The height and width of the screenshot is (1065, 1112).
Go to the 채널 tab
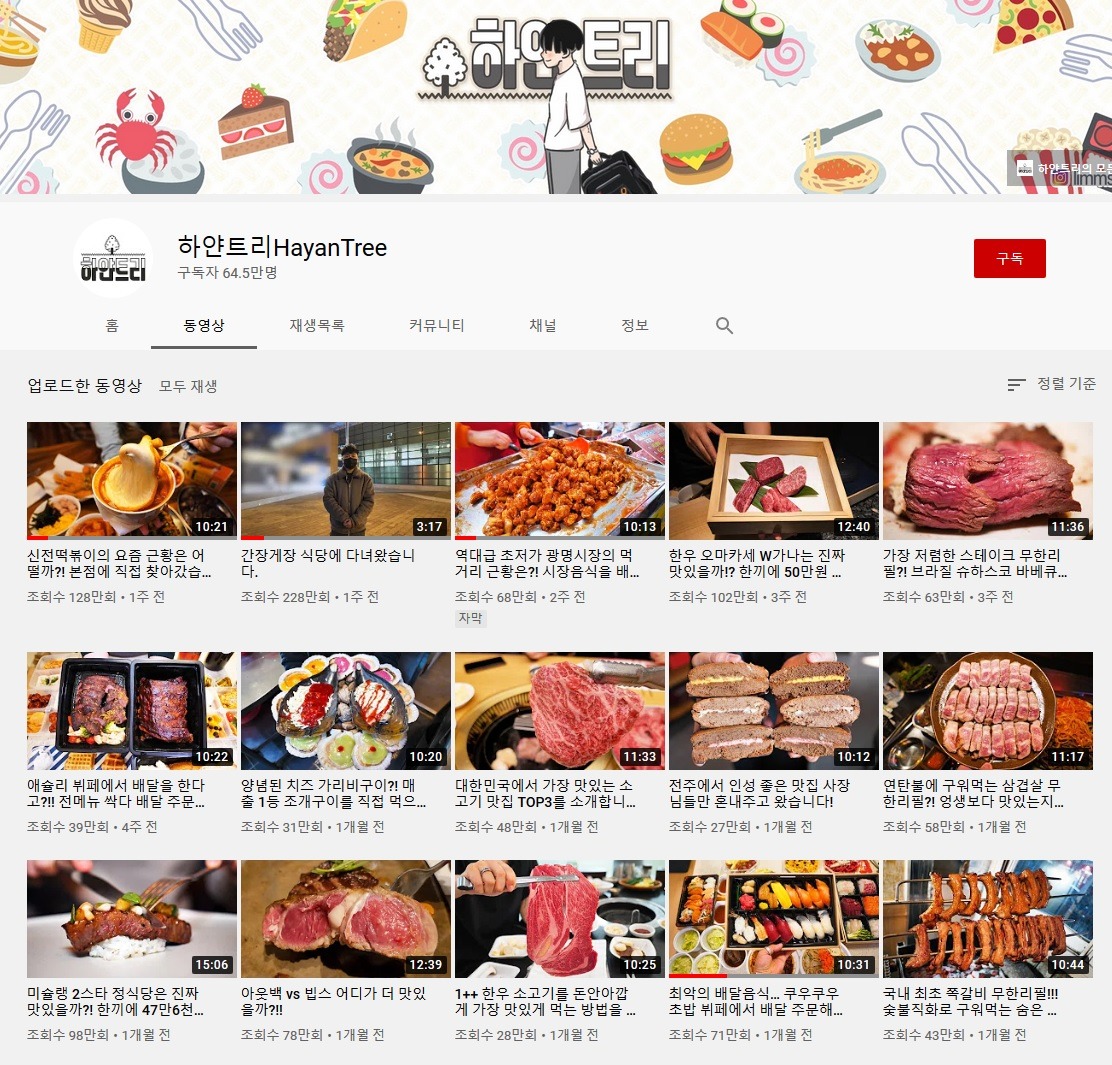click(x=542, y=326)
